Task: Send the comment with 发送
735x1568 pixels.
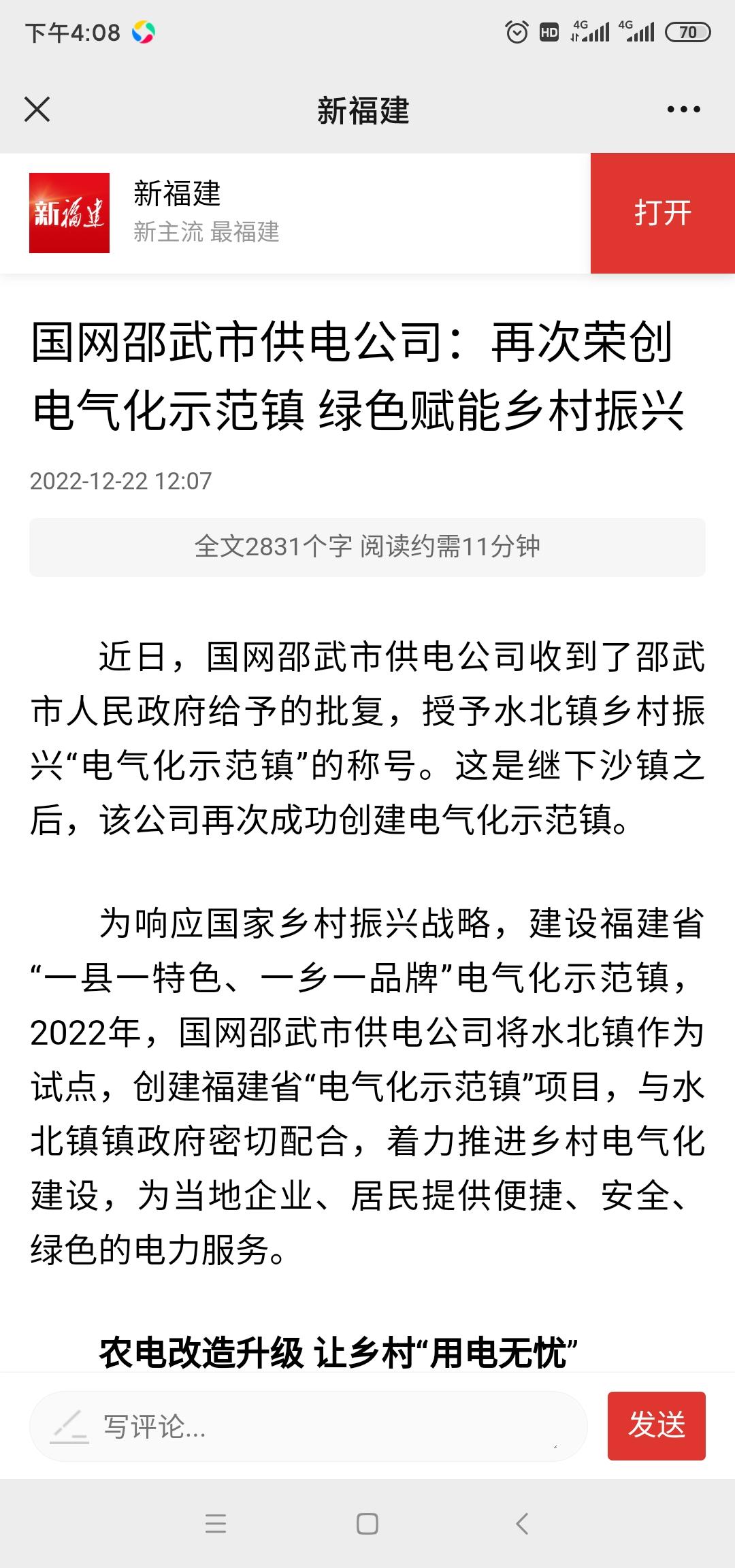Action: [656, 1426]
